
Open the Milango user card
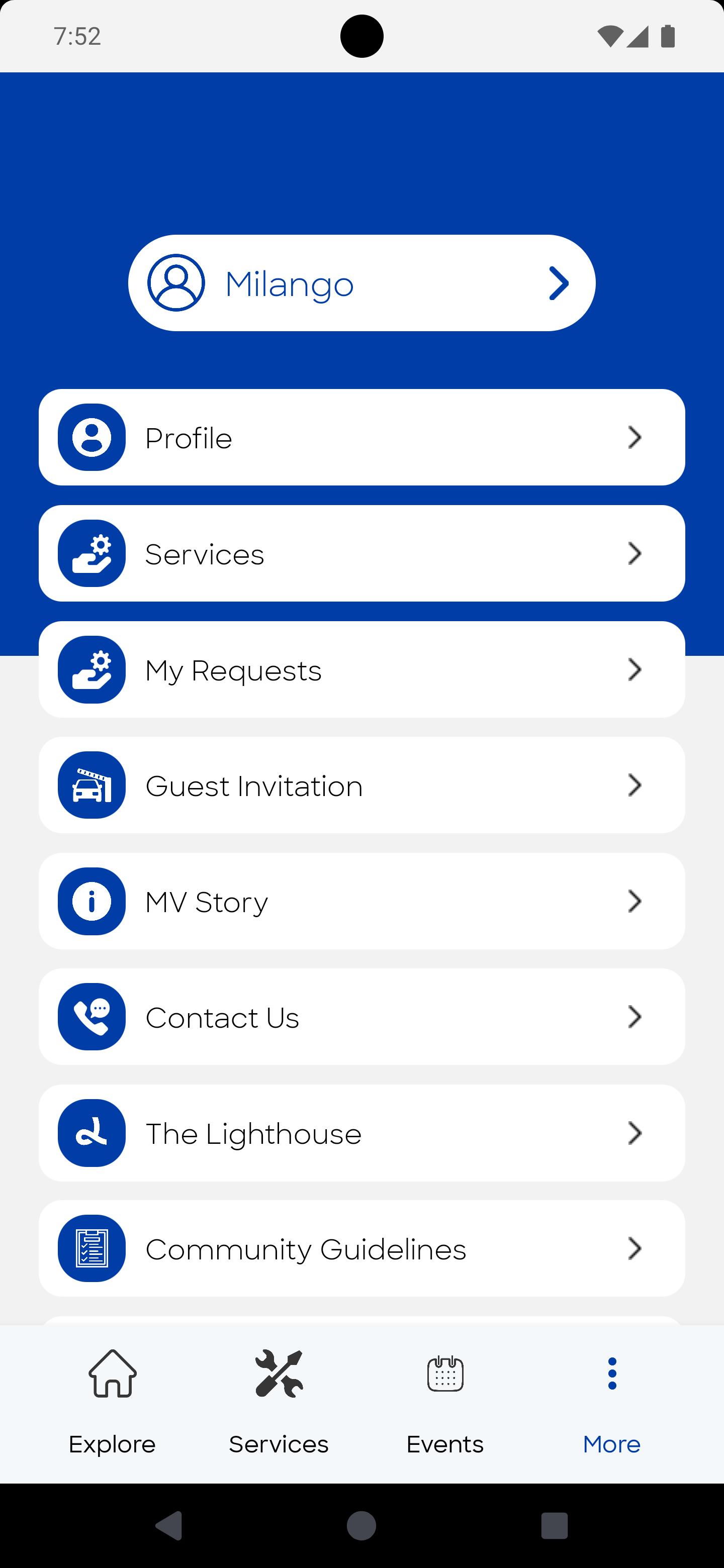[361, 283]
